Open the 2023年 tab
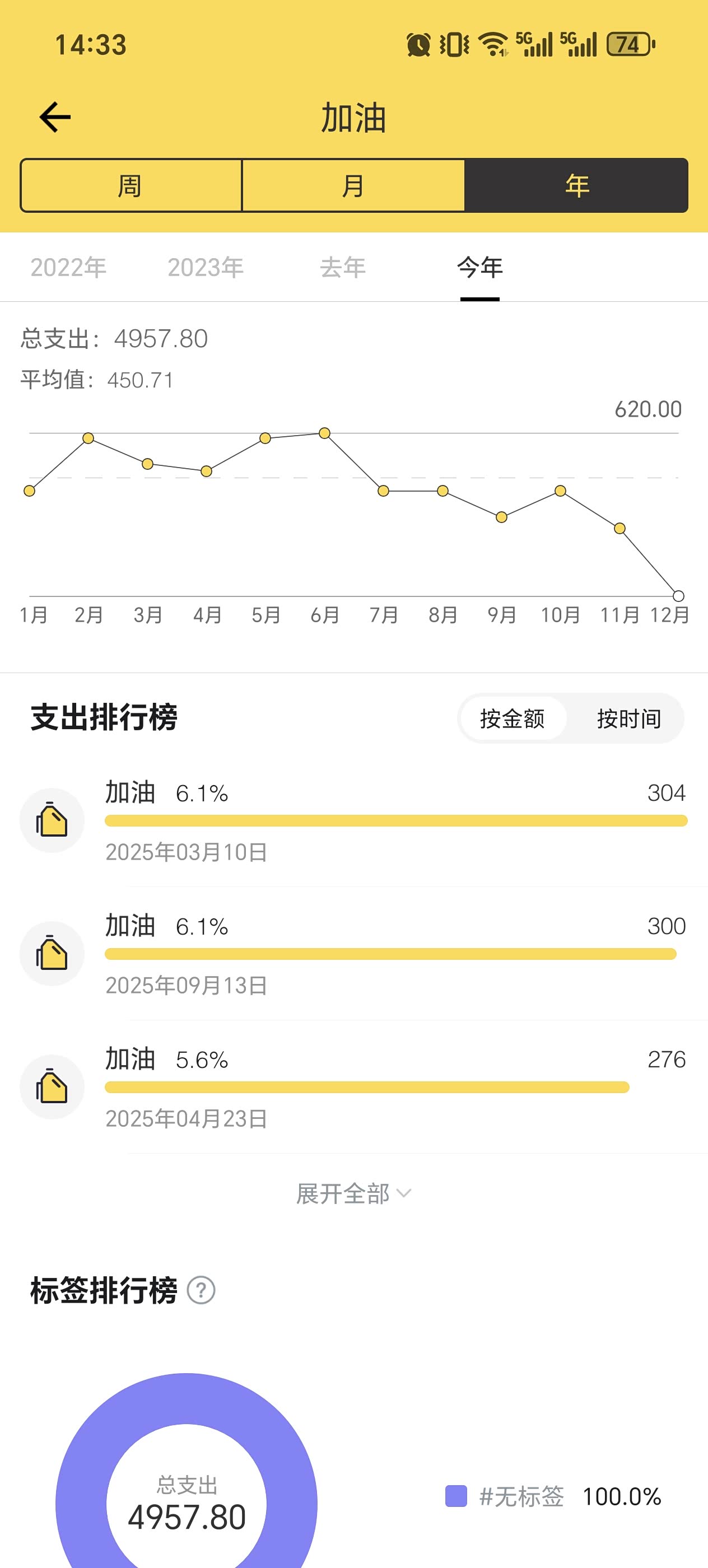The image size is (708, 1568). click(206, 267)
